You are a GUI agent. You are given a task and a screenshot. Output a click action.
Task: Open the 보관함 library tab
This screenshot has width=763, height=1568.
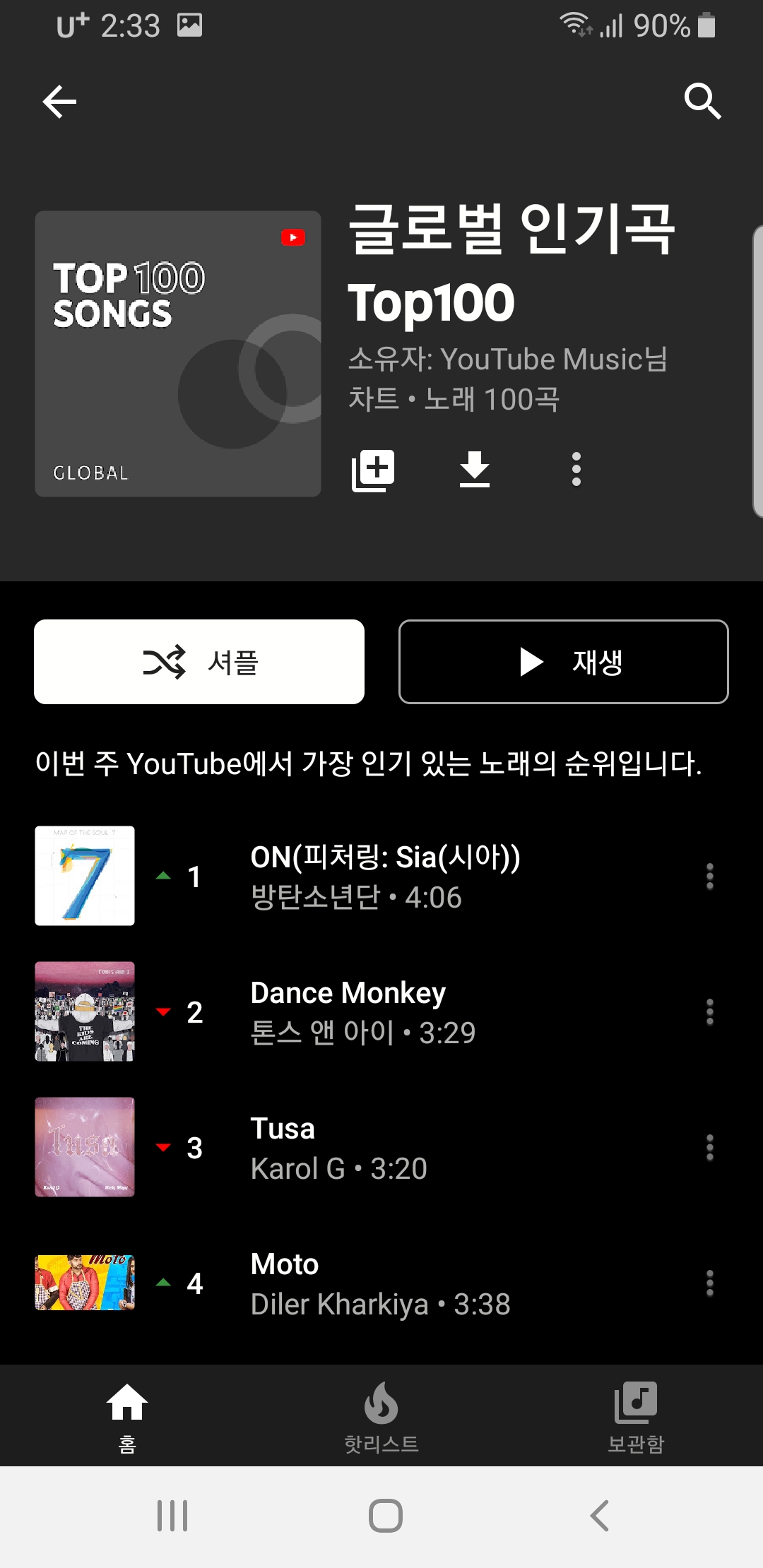click(636, 1416)
